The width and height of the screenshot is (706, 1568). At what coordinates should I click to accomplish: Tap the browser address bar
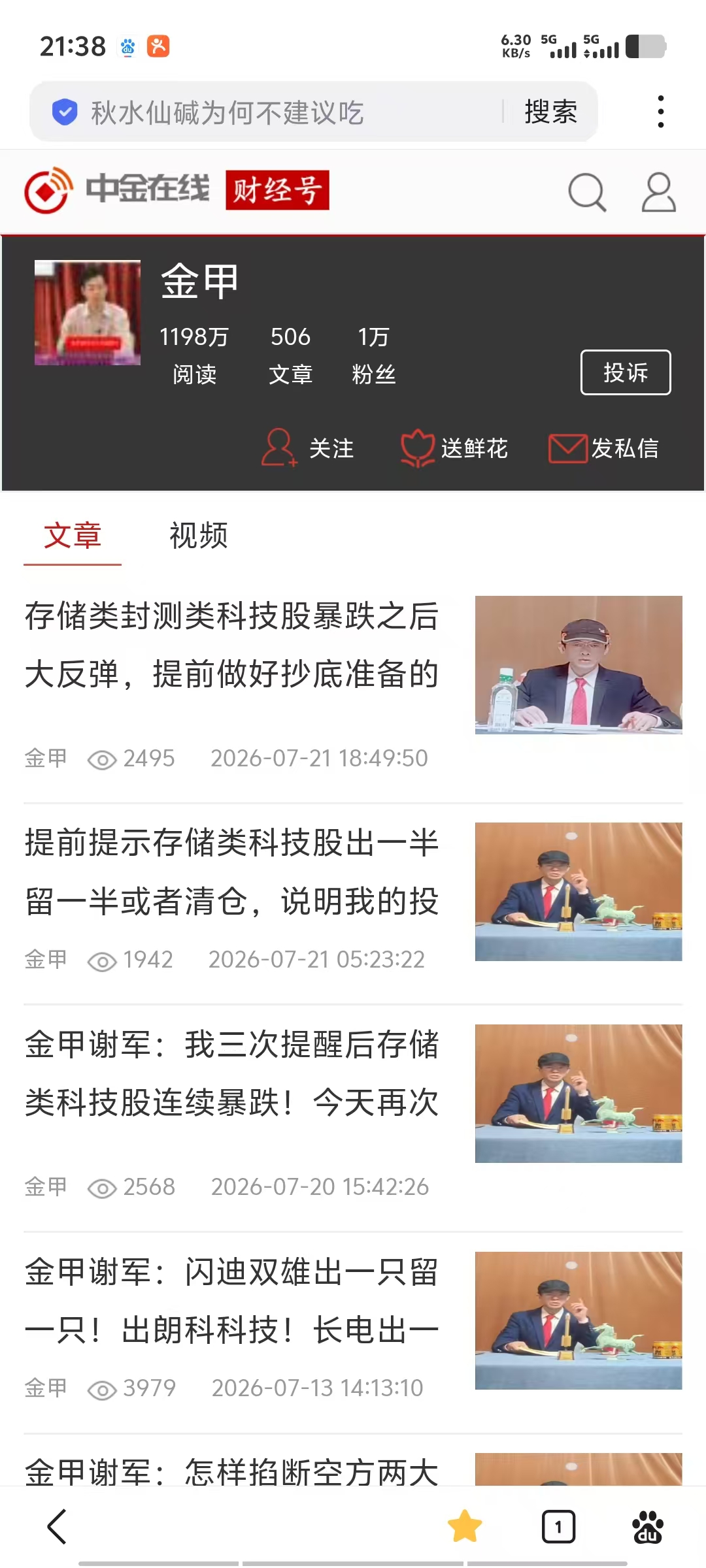tap(275, 112)
